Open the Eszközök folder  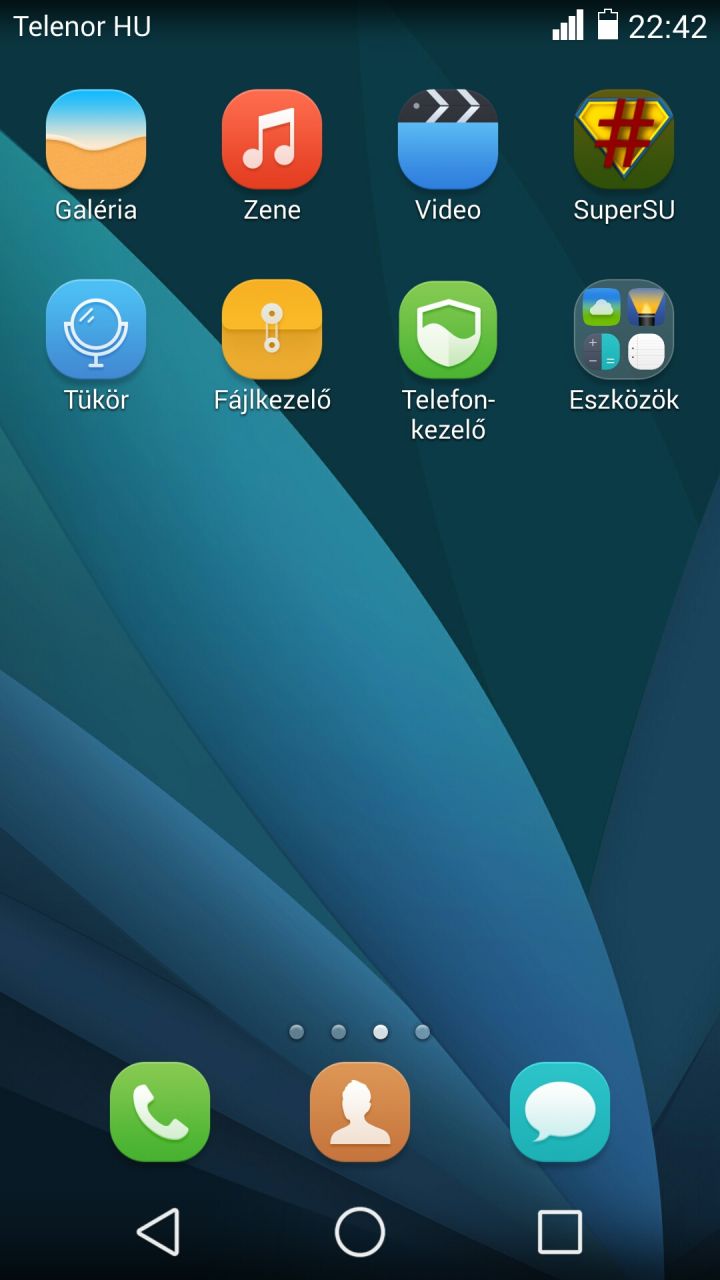(624, 330)
